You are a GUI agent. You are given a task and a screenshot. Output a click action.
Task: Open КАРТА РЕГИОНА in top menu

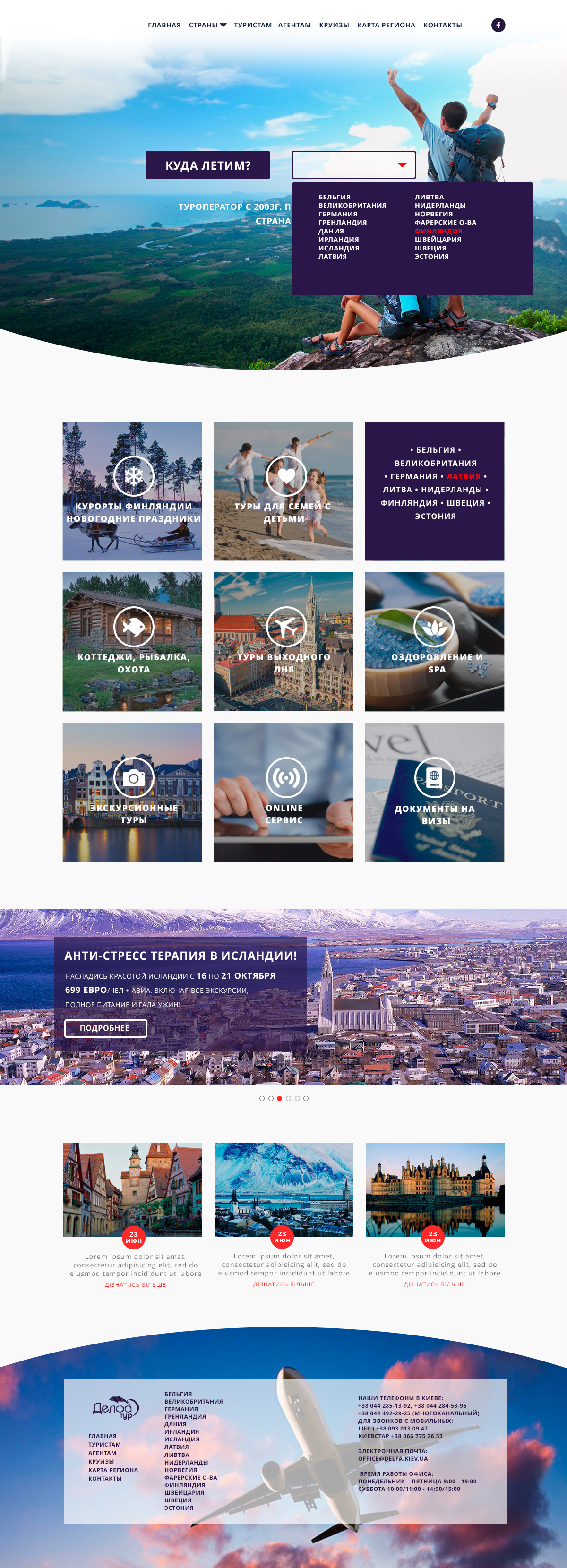pos(386,25)
